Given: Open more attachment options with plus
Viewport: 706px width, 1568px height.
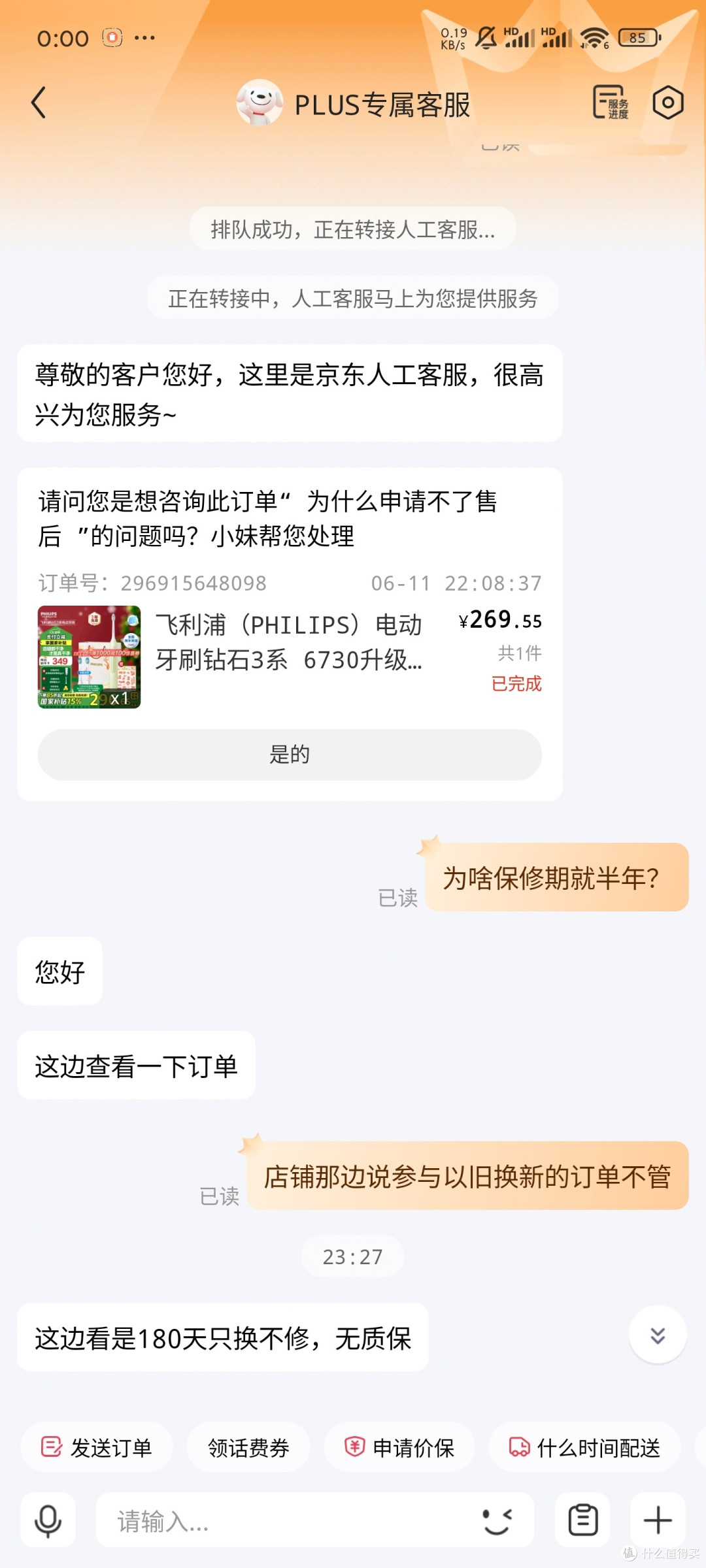Looking at the screenshot, I should point(658,1520).
